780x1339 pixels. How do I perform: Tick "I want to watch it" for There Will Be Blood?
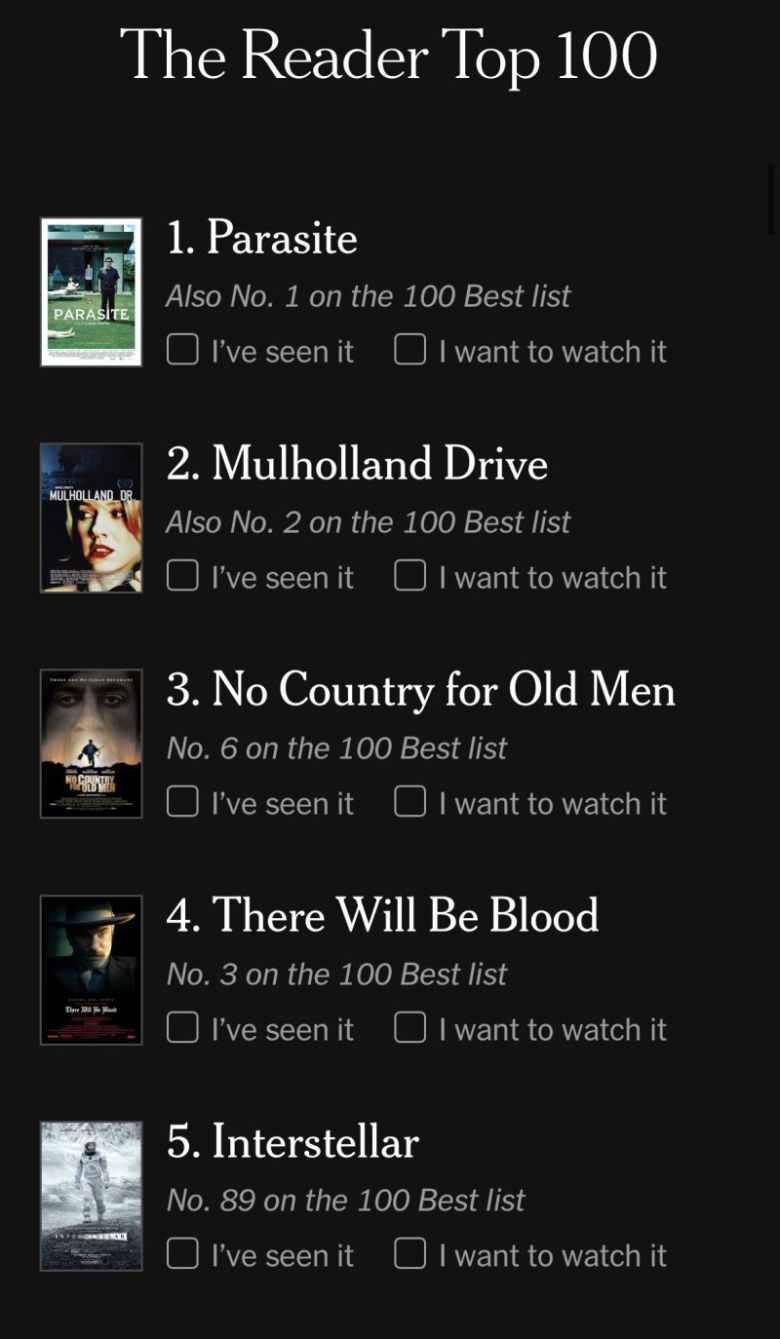click(x=410, y=1028)
